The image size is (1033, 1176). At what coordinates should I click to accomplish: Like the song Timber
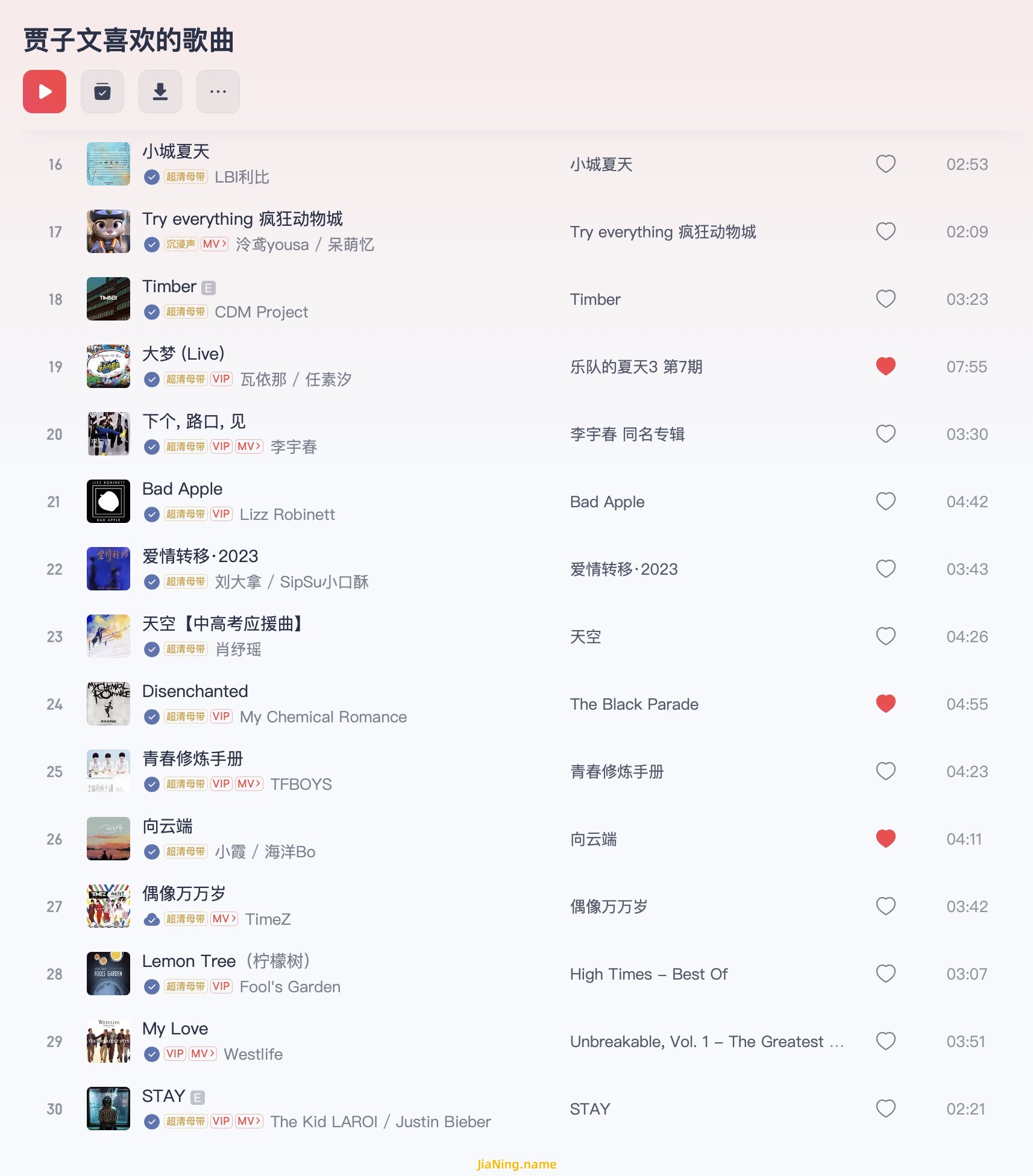[885, 299]
